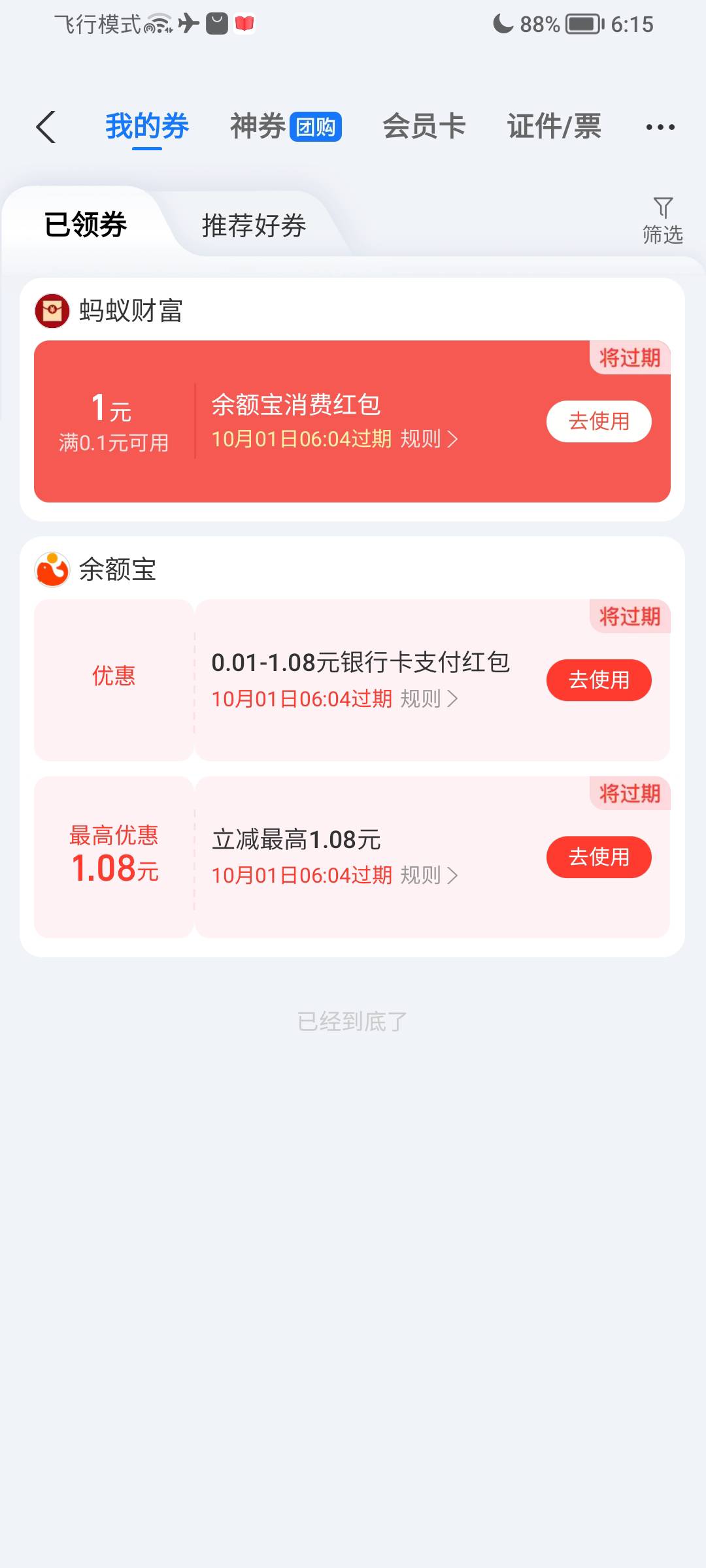Select the 我的券 tab
Screen dimensions: 706x1568
[x=147, y=127]
